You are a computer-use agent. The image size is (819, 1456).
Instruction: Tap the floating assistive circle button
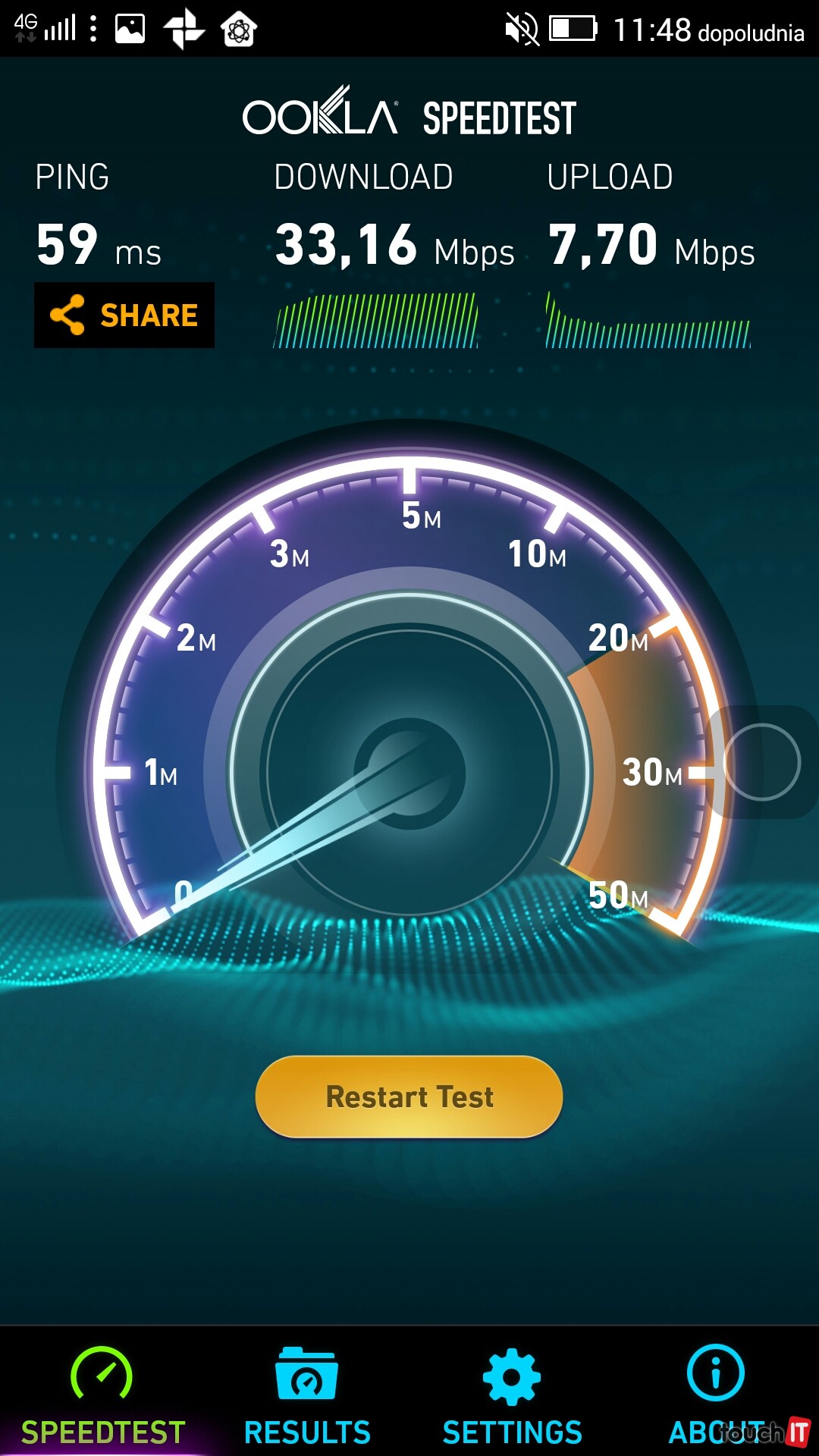(x=761, y=762)
